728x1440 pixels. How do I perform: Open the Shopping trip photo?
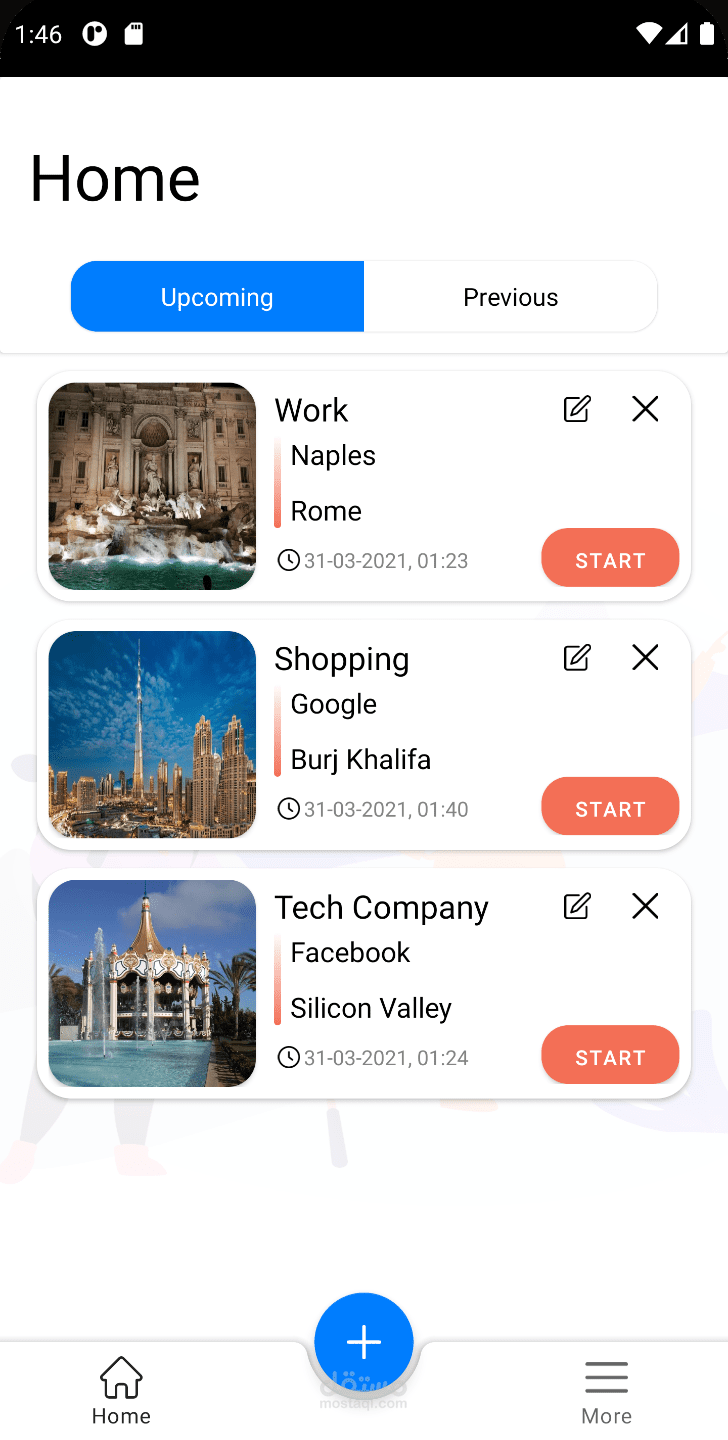(x=152, y=735)
